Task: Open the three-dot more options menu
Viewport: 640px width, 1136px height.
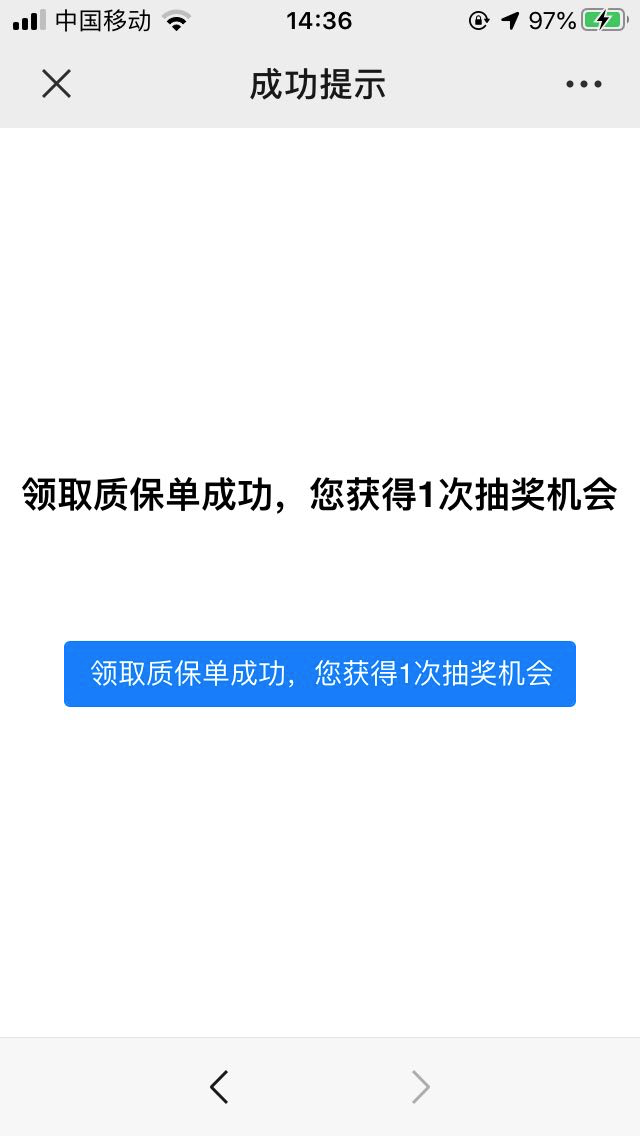Action: pos(583,84)
